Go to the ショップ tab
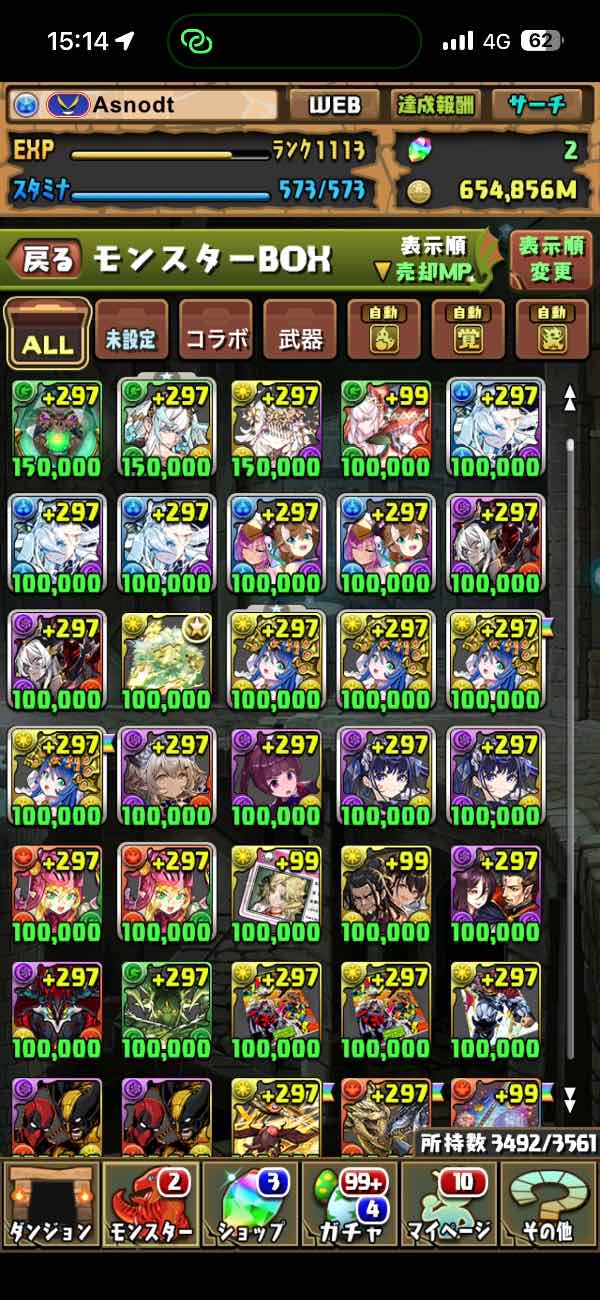600x1300 pixels. pos(250,1205)
